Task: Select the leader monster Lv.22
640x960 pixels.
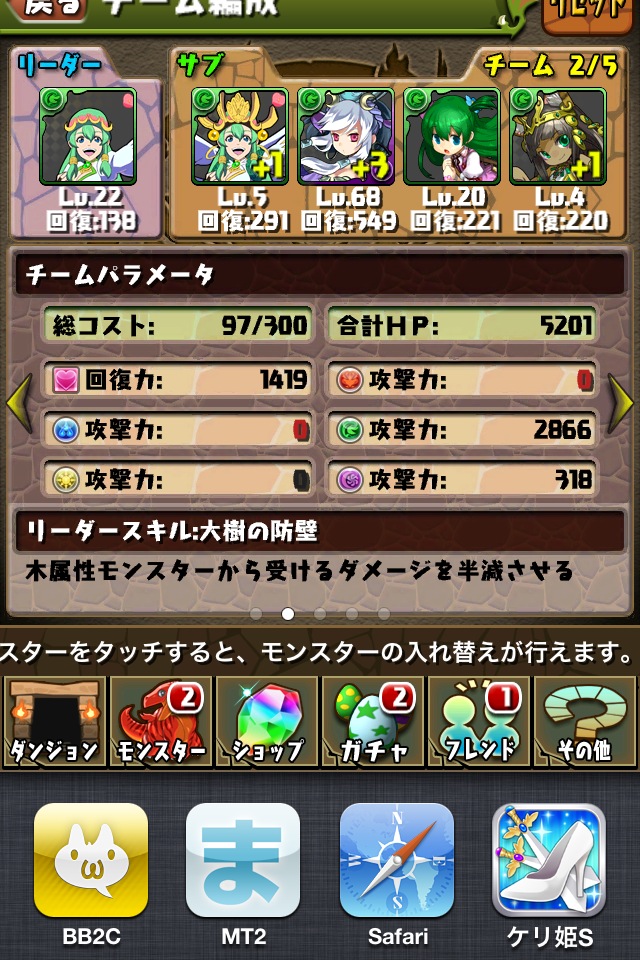Action: (x=87, y=136)
